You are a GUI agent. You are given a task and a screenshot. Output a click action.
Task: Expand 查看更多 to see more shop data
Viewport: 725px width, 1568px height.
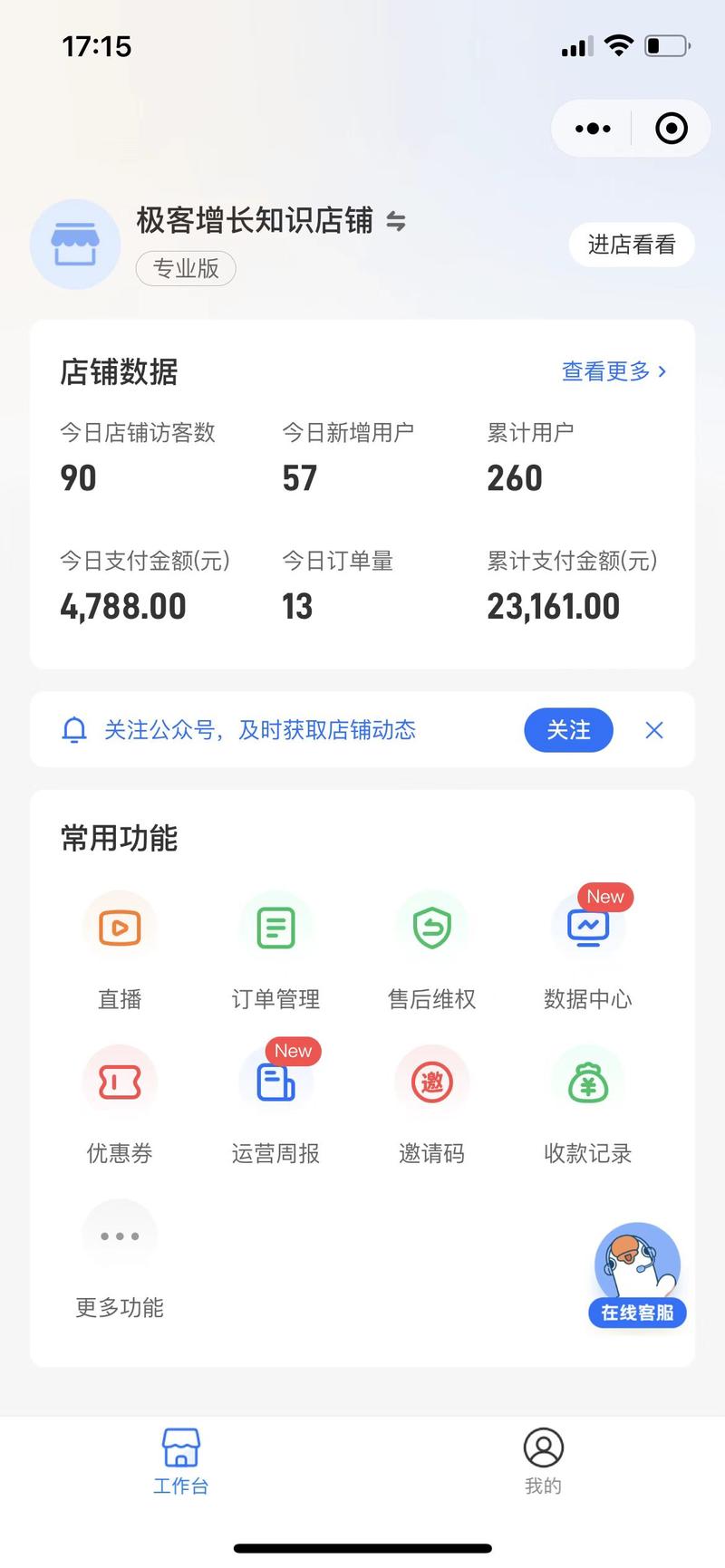614,371
